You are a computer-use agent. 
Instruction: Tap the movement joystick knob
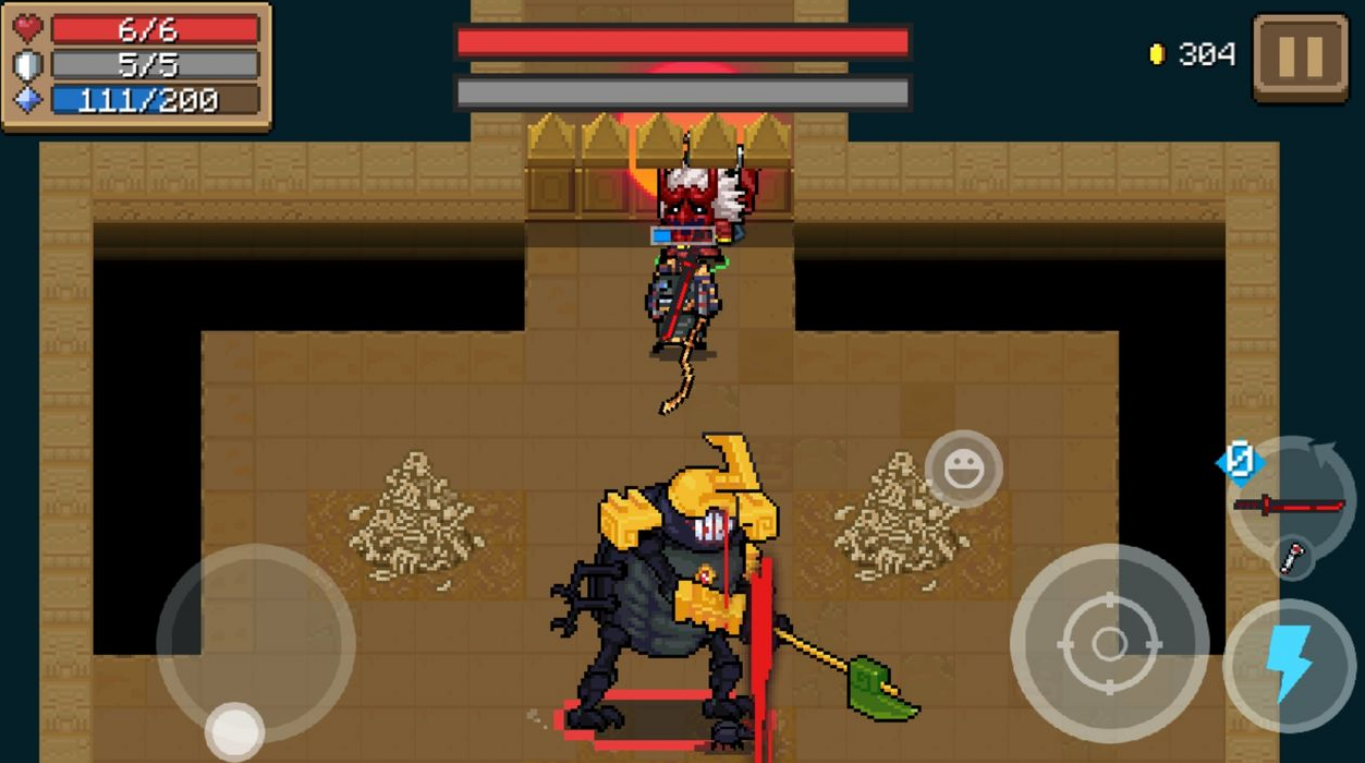pos(235,731)
